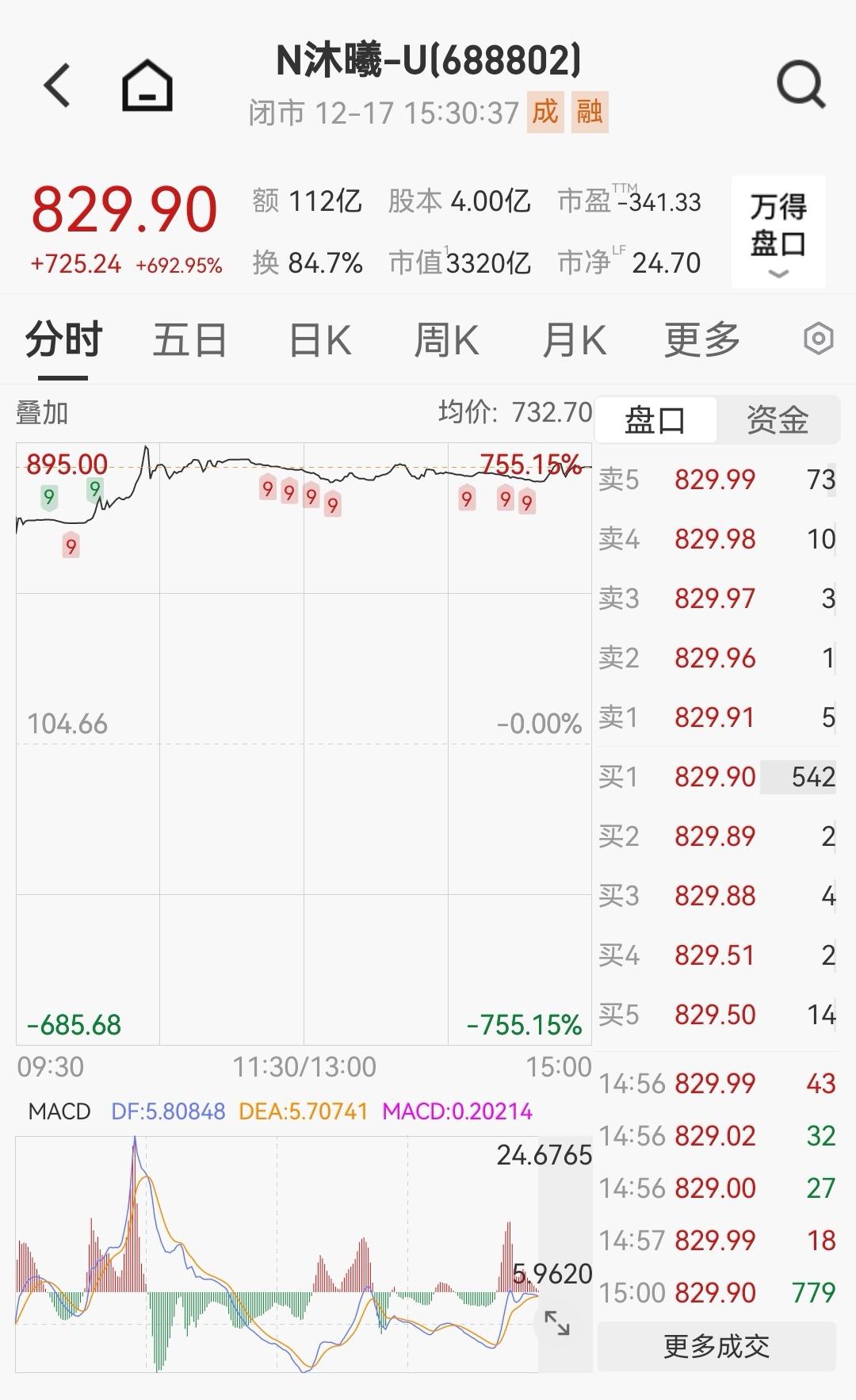This screenshot has width=856, height=1400.
Task: Open the home icon
Action: pyautogui.click(x=147, y=85)
